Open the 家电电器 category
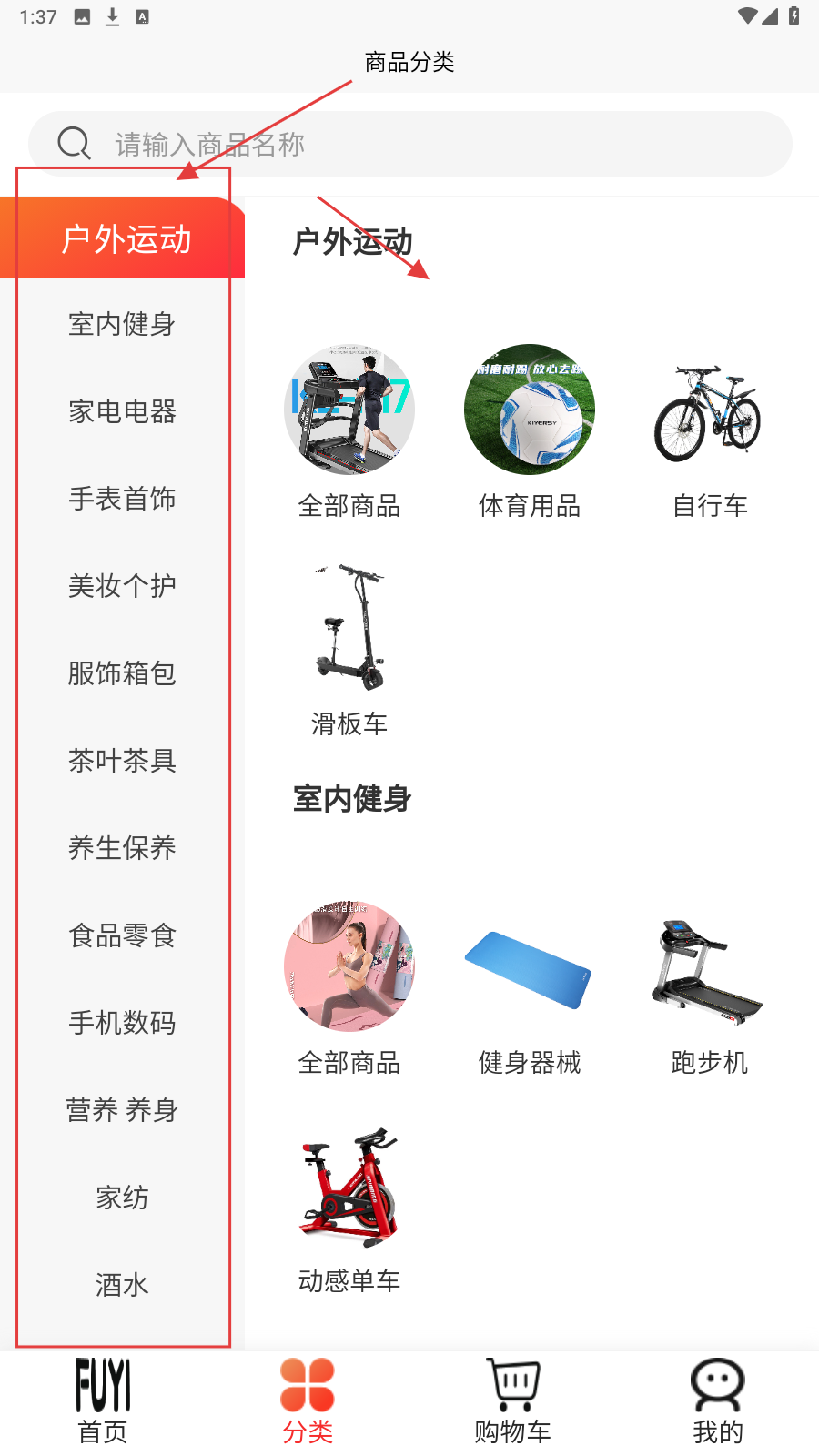The height and width of the screenshot is (1456, 819). (122, 411)
